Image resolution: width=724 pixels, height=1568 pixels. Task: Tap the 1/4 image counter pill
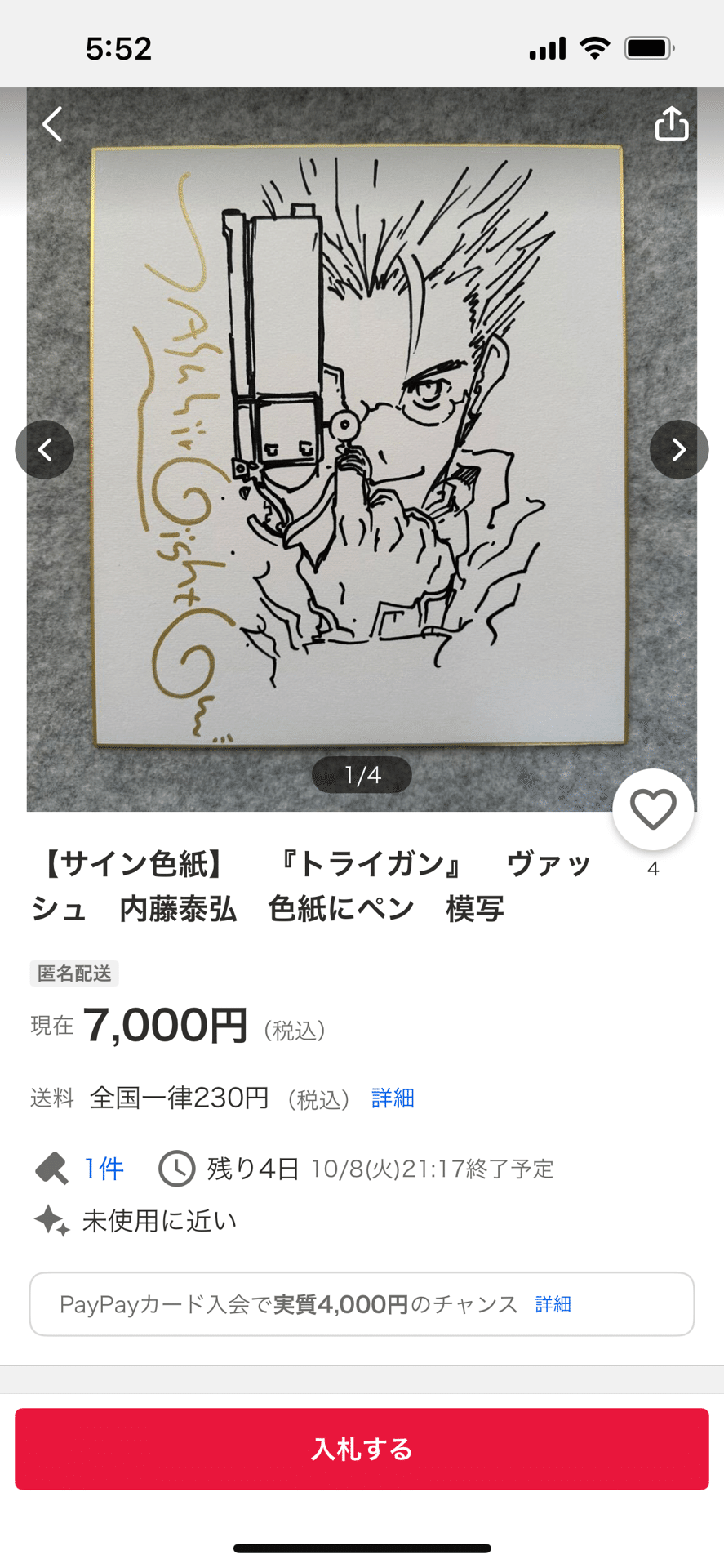[362, 774]
